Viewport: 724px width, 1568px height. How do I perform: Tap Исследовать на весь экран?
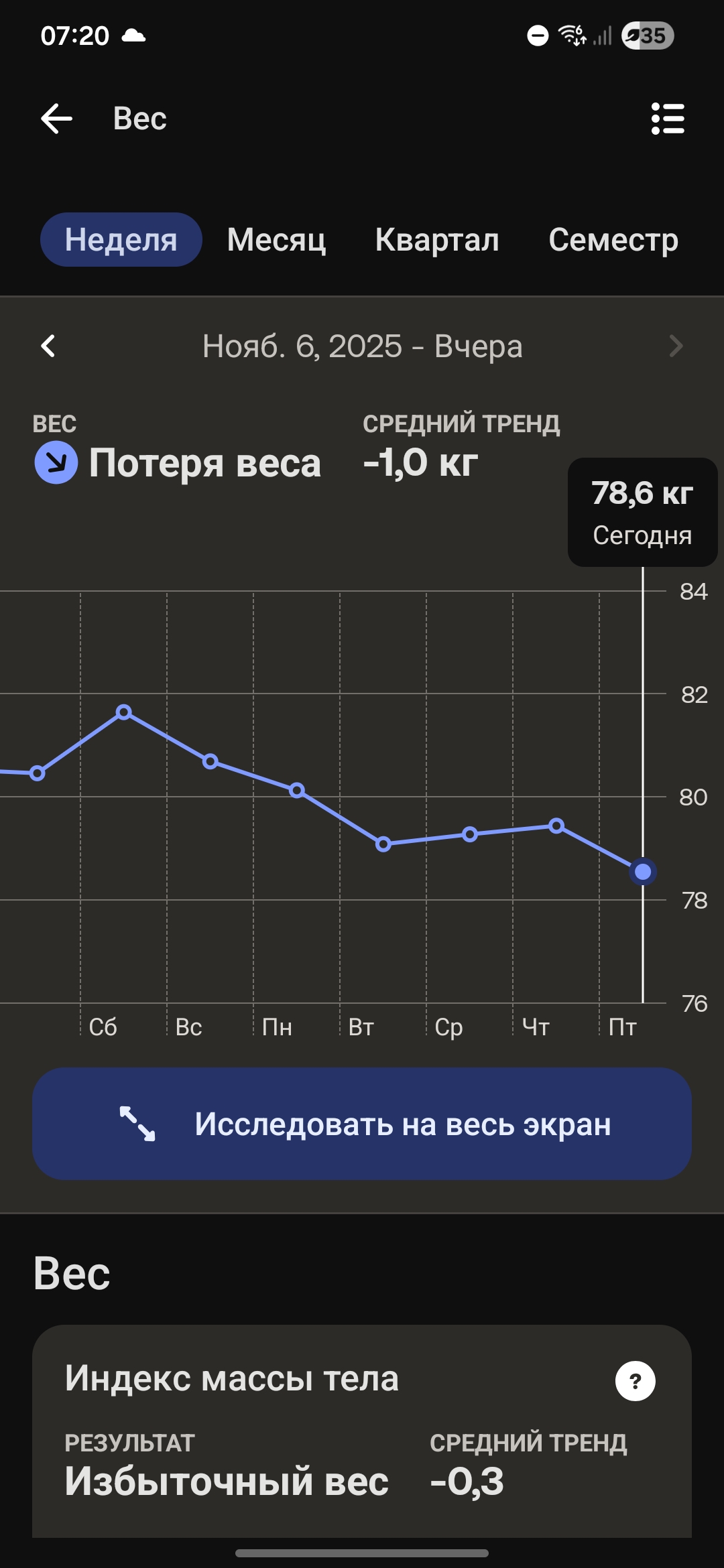(x=362, y=1124)
